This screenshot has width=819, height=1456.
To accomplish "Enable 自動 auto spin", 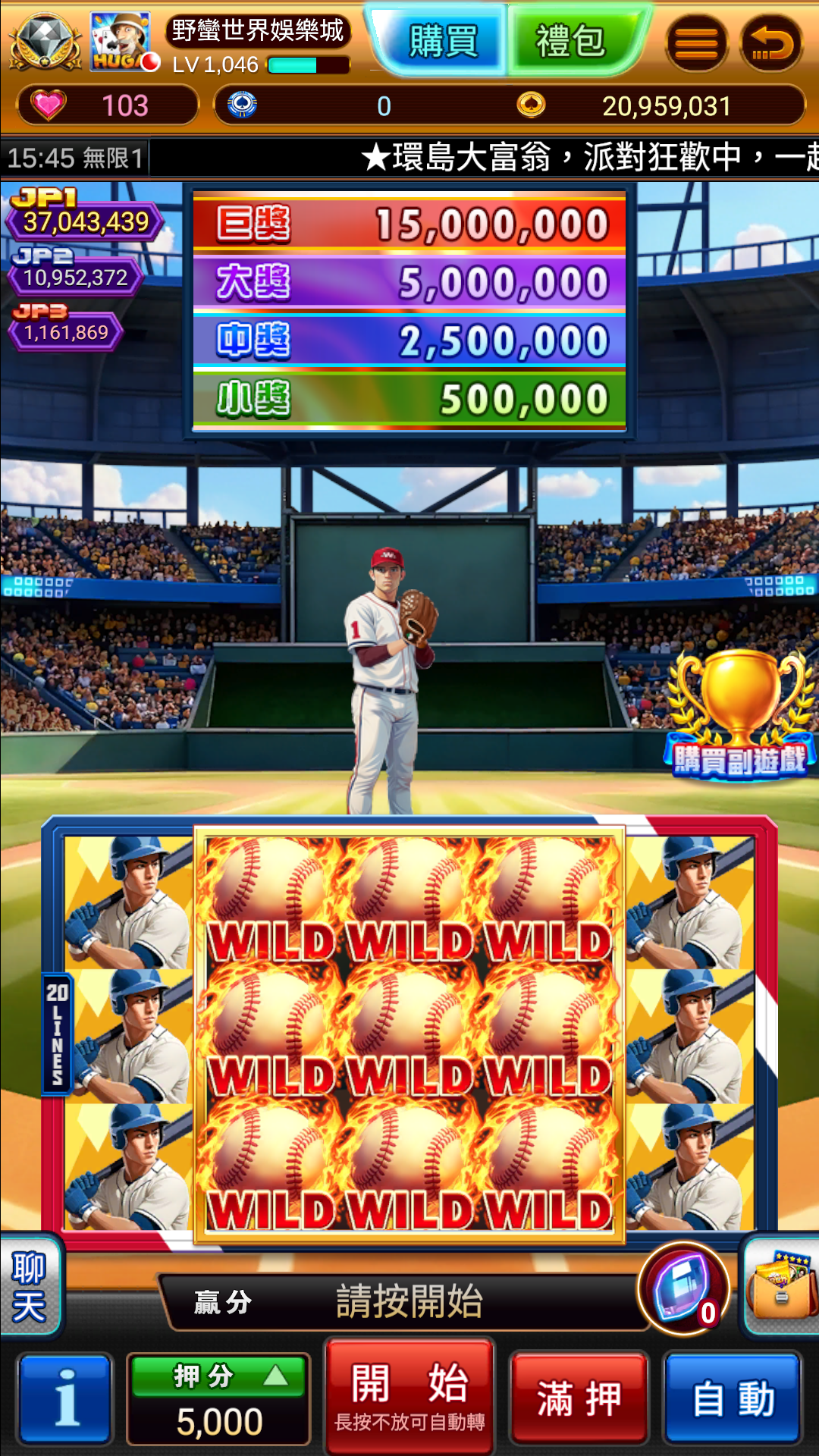I will coord(733,1398).
